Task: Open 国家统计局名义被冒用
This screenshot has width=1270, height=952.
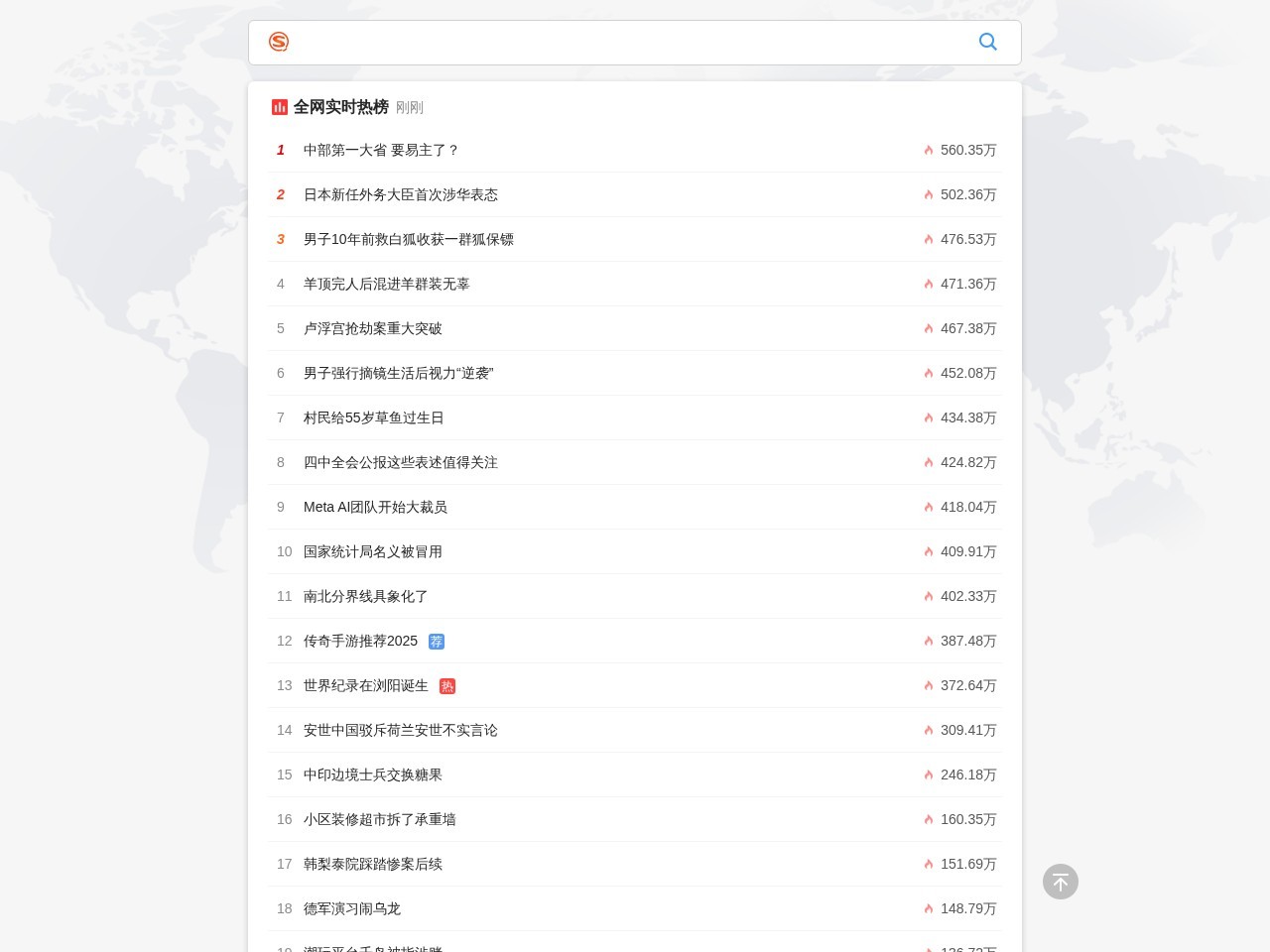Action: tap(373, 551)
